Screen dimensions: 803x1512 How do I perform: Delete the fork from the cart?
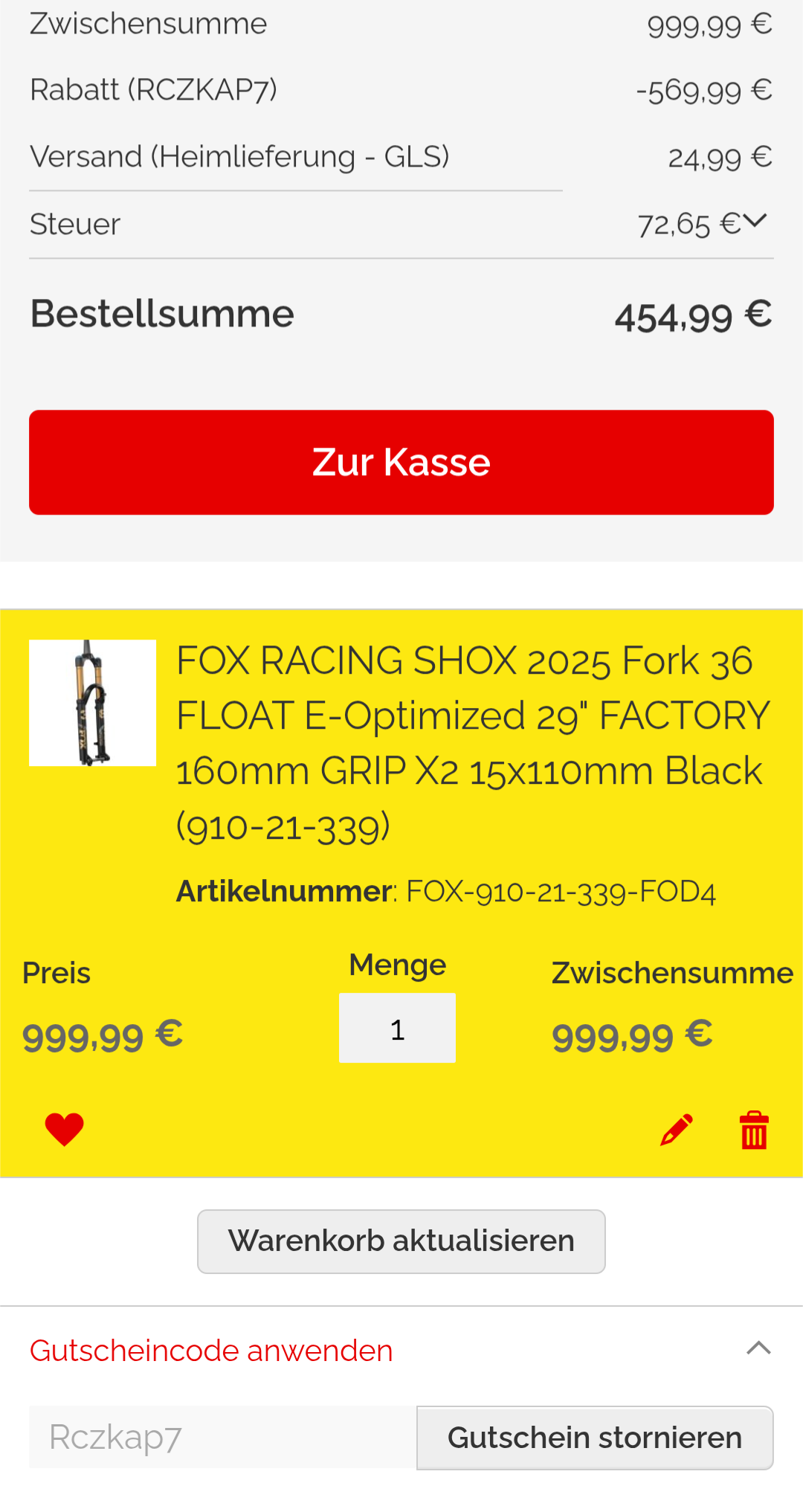tap(754, 1130)
